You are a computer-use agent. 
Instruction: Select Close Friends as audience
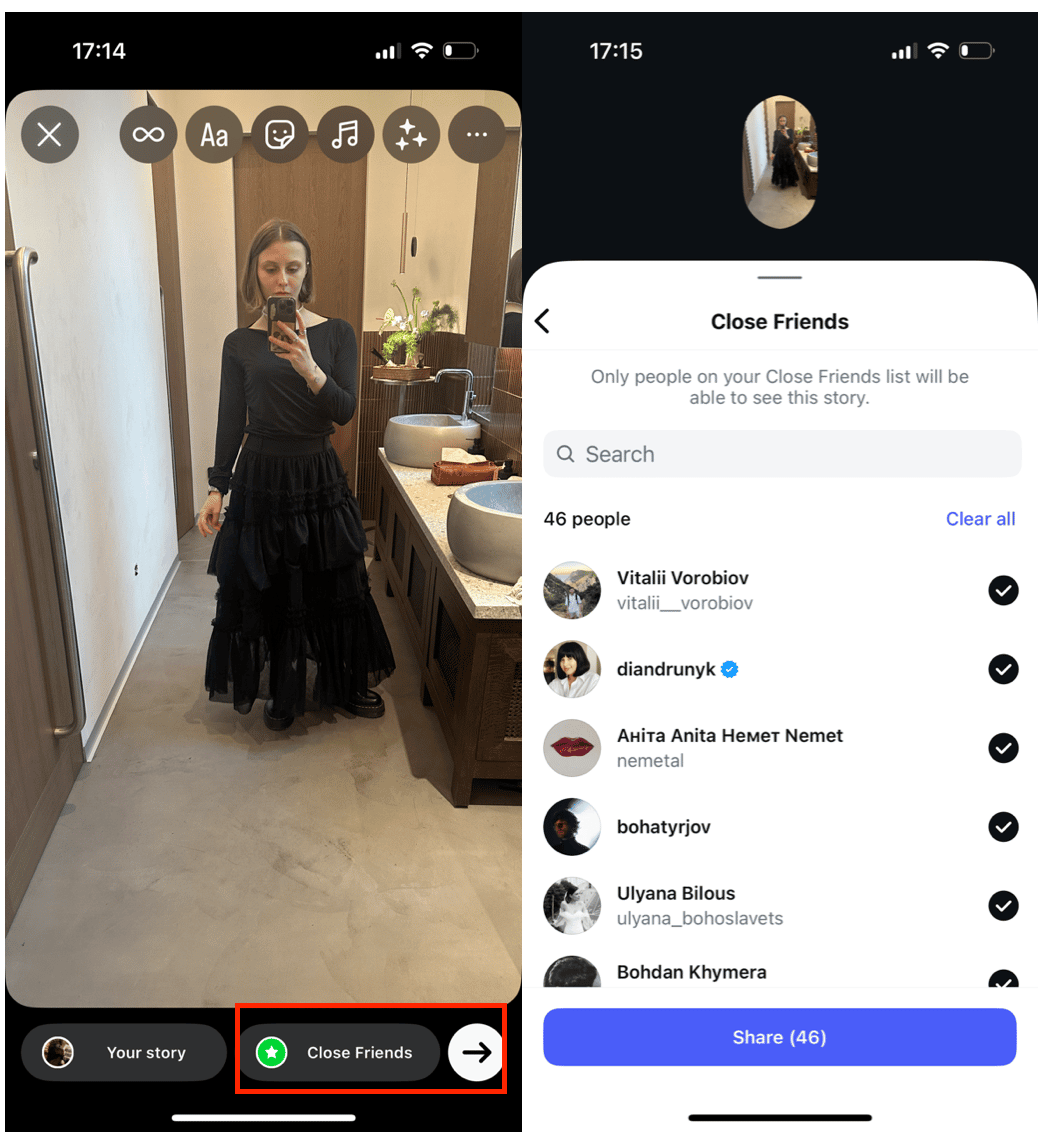pyautogui.click(x=338, y=1052)
